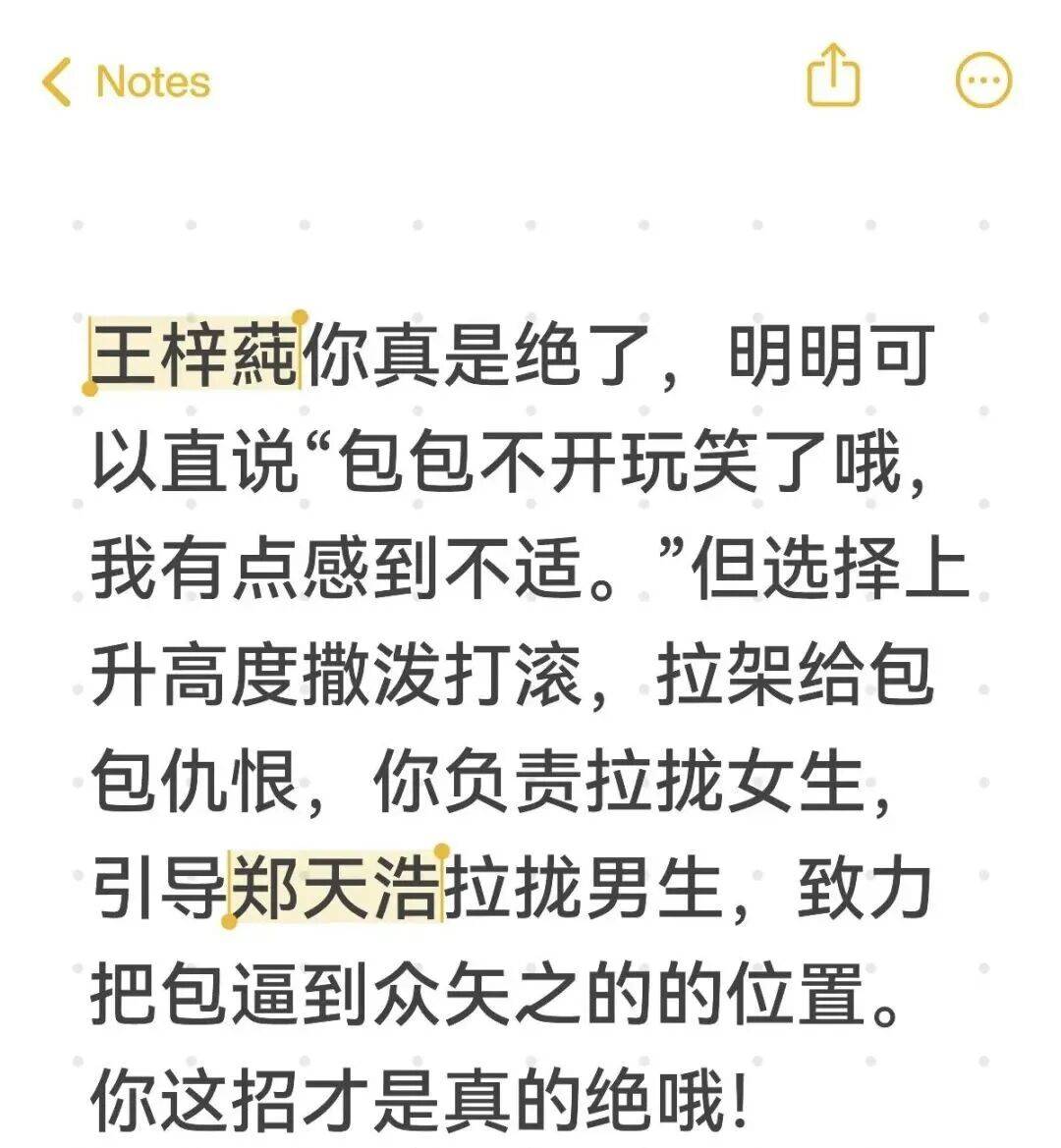Viewport: 1061px width, 1148px height.
Task: Open the more options menu
Action: point(982,81)
